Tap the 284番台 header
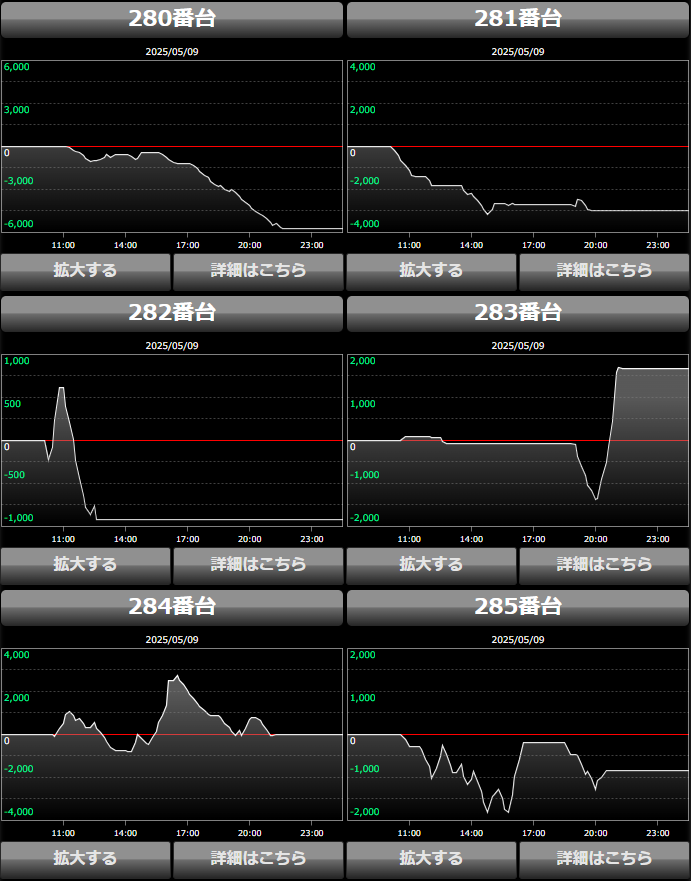This screenshot has width=691, height=881. 172,607
